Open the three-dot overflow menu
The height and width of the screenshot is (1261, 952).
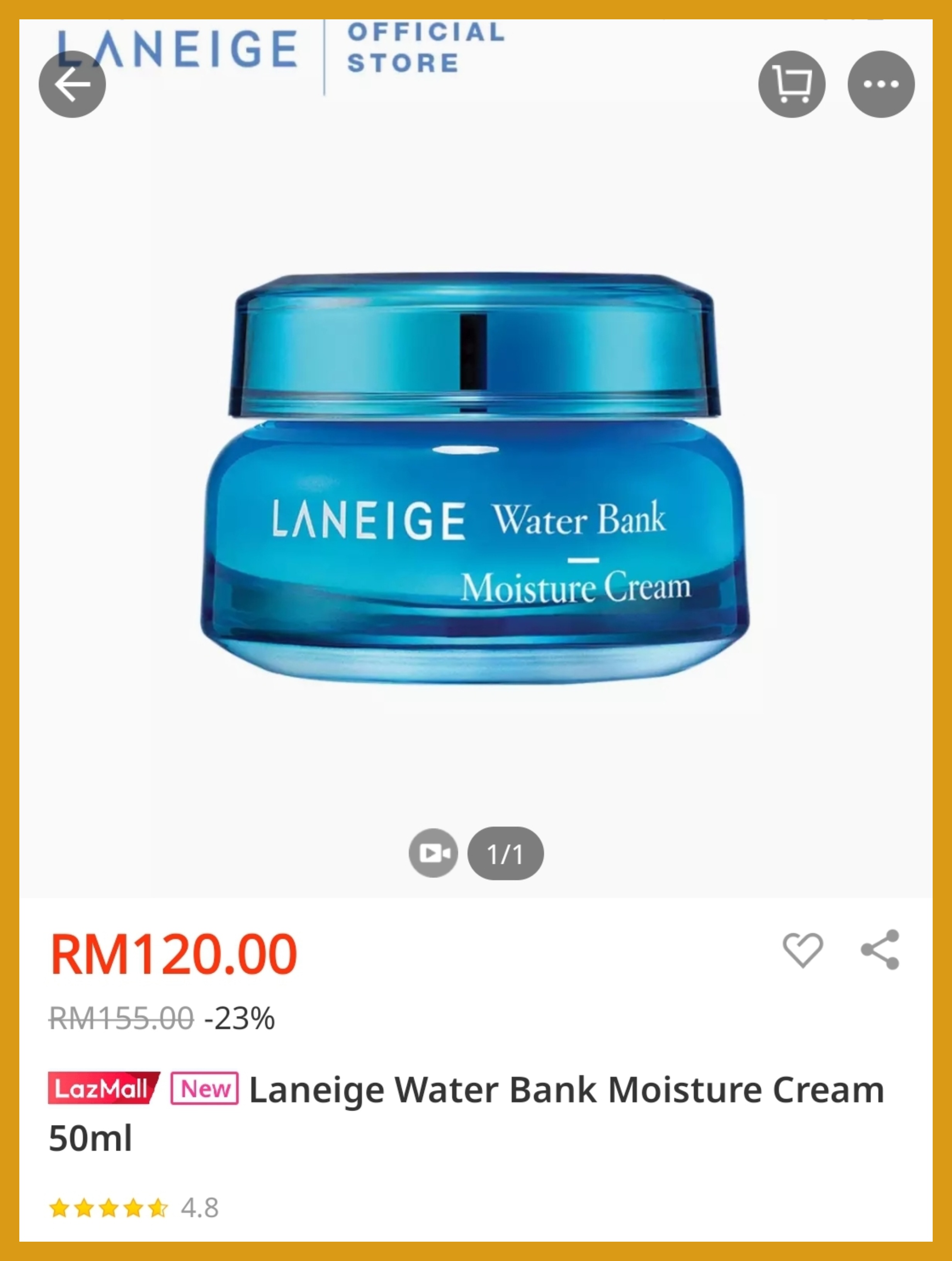(880, 84)
